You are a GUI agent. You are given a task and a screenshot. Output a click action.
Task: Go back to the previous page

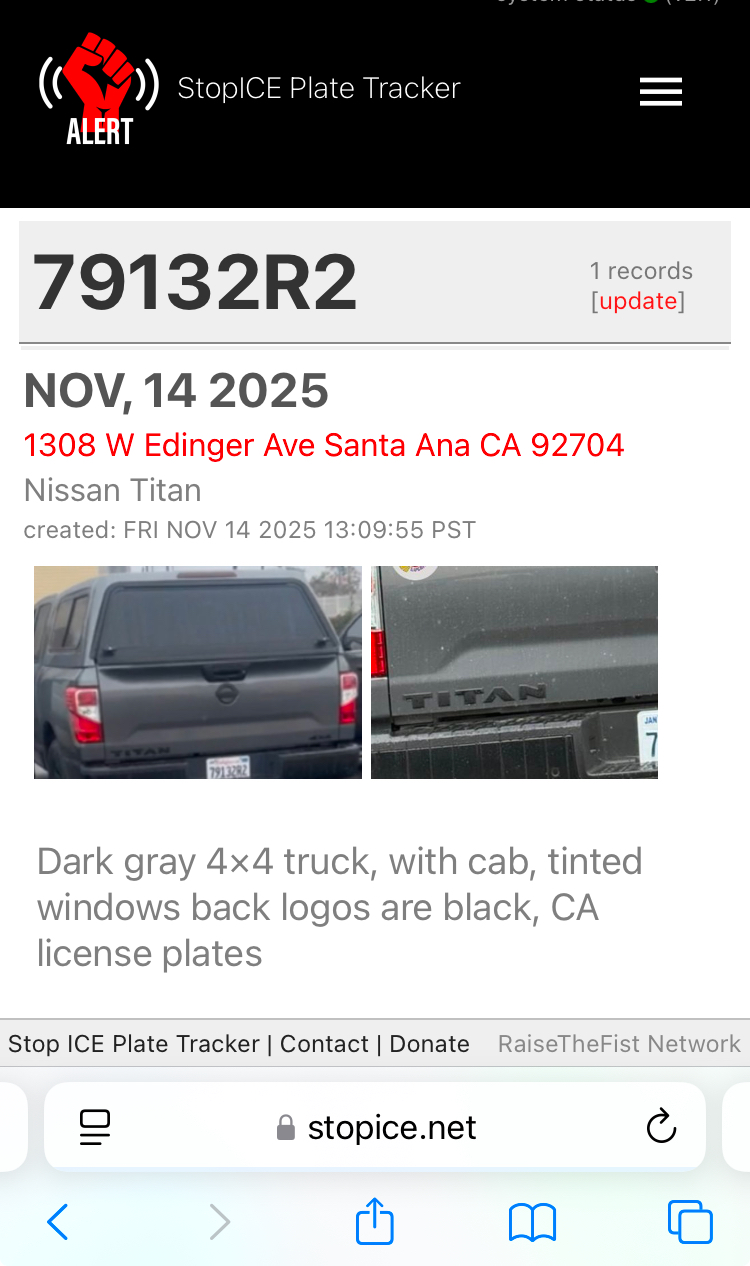[57, 1222]
